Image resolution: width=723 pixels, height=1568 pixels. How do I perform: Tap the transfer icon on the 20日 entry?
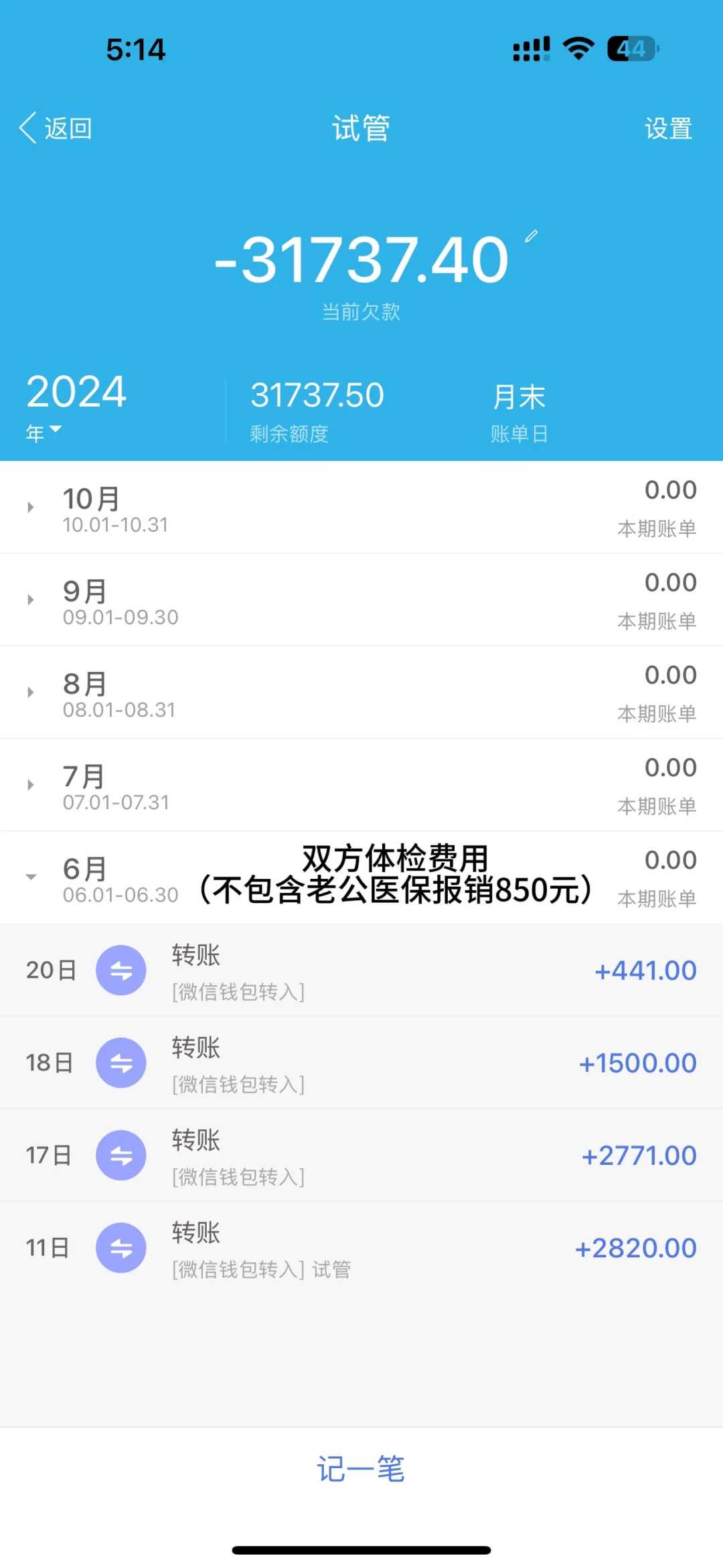click(121, 970)
